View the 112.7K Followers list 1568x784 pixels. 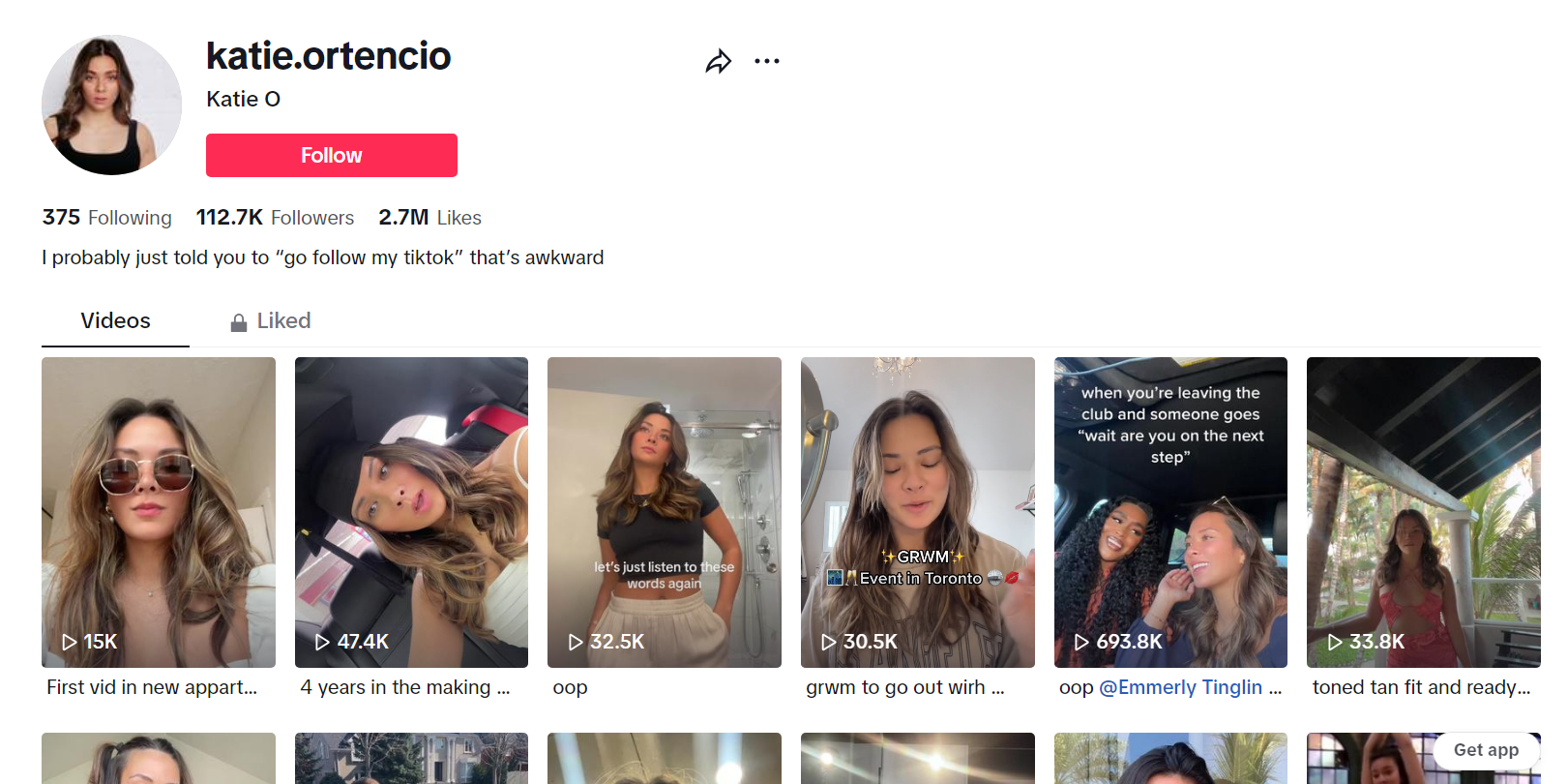[x=275, y=218]
